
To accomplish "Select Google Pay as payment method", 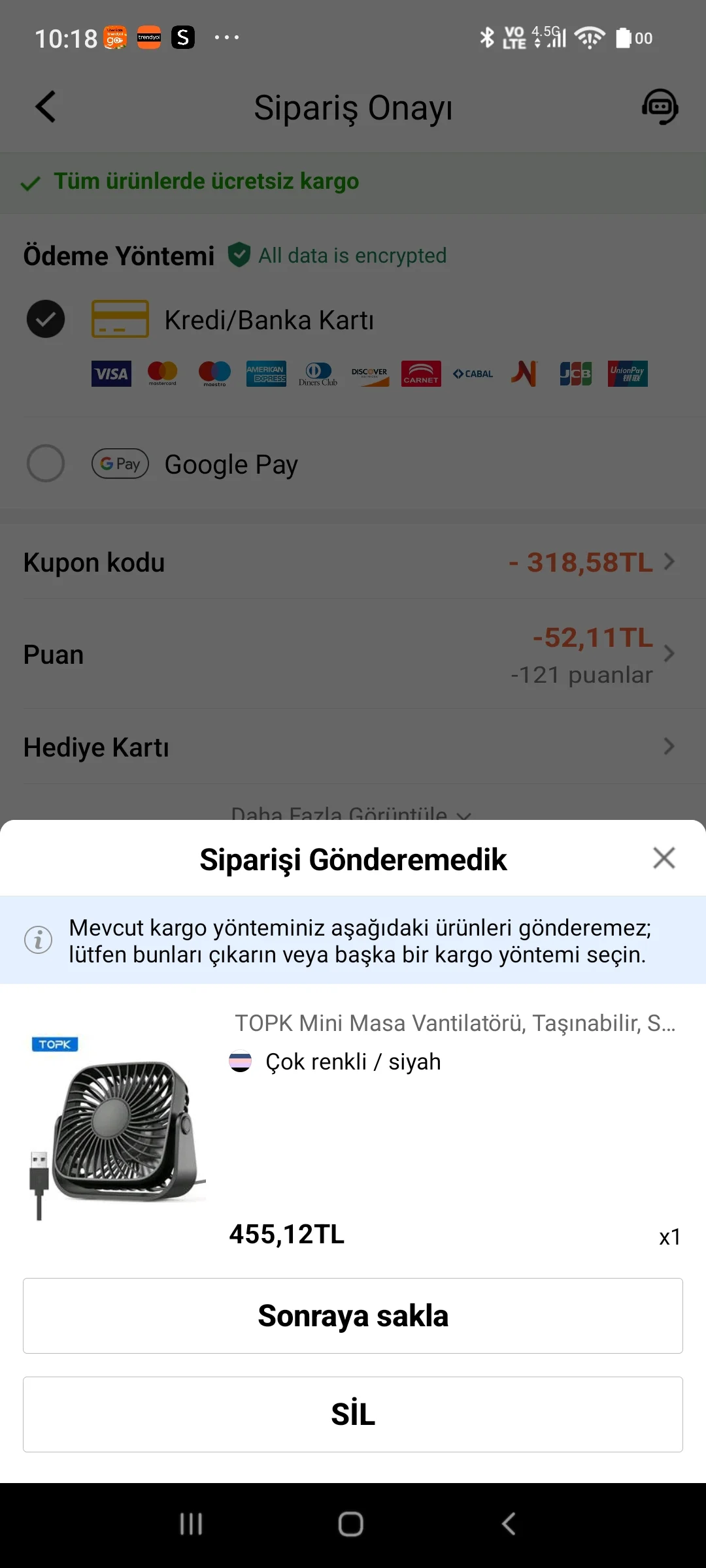I will tap(45, 464).
